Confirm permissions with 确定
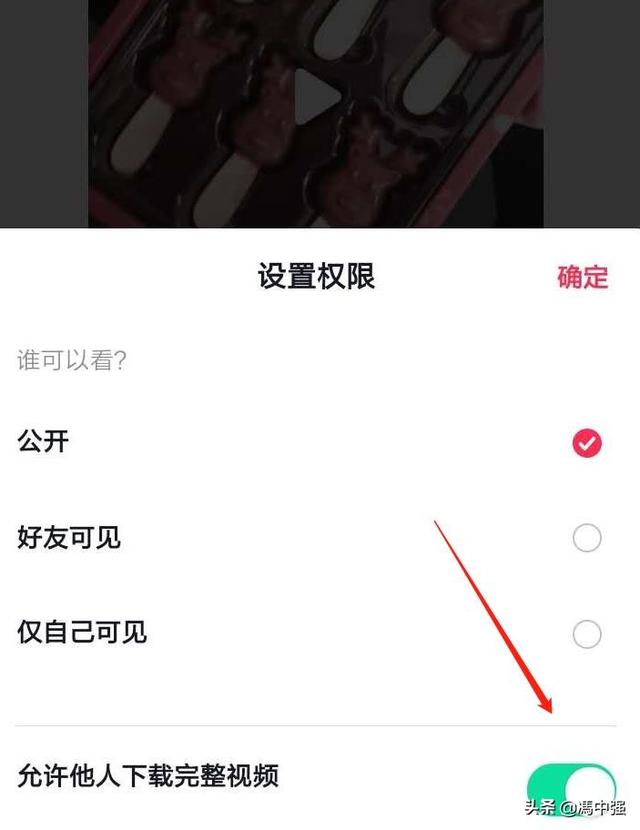 tap(582, 277)
